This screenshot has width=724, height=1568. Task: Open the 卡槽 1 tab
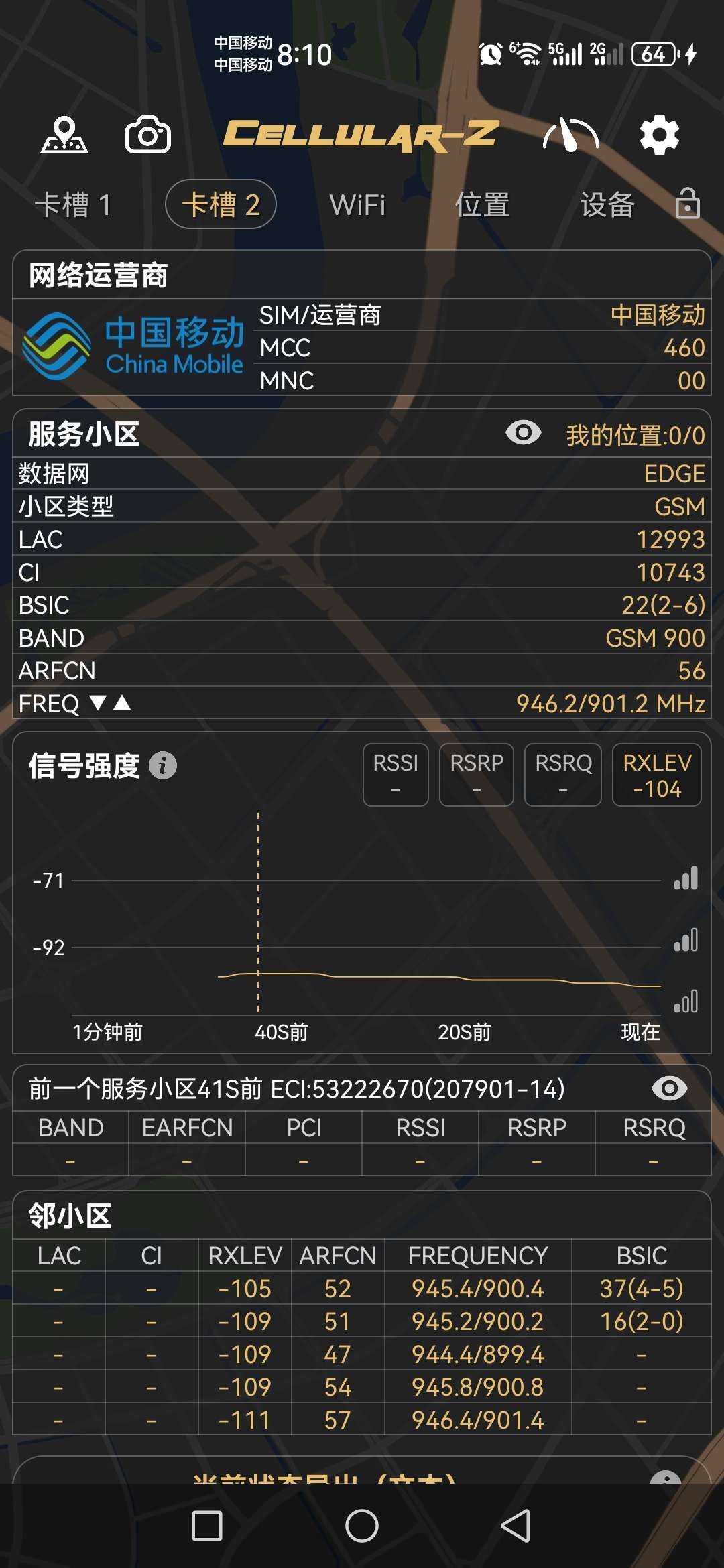[x=76, y=205]
